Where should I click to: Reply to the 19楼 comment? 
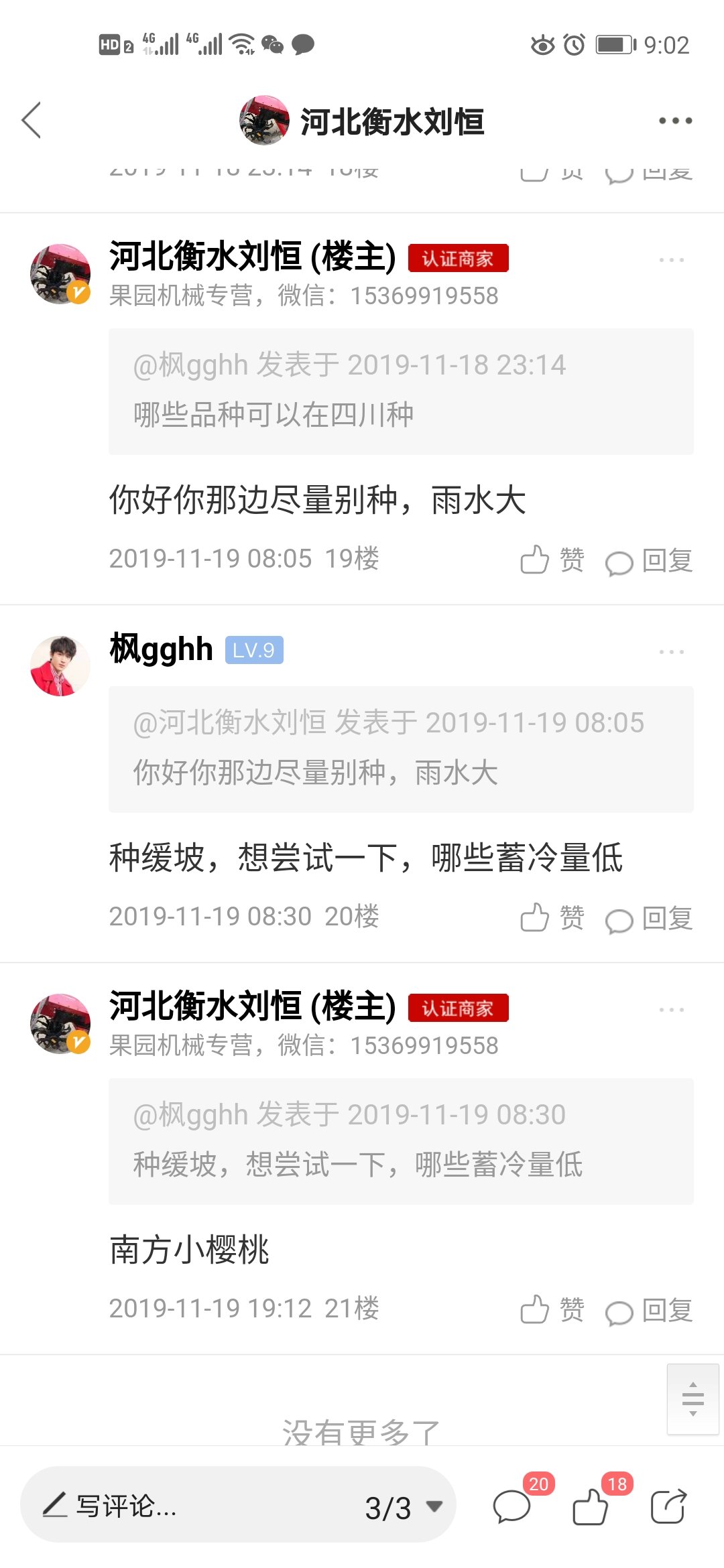click(649, 561)
